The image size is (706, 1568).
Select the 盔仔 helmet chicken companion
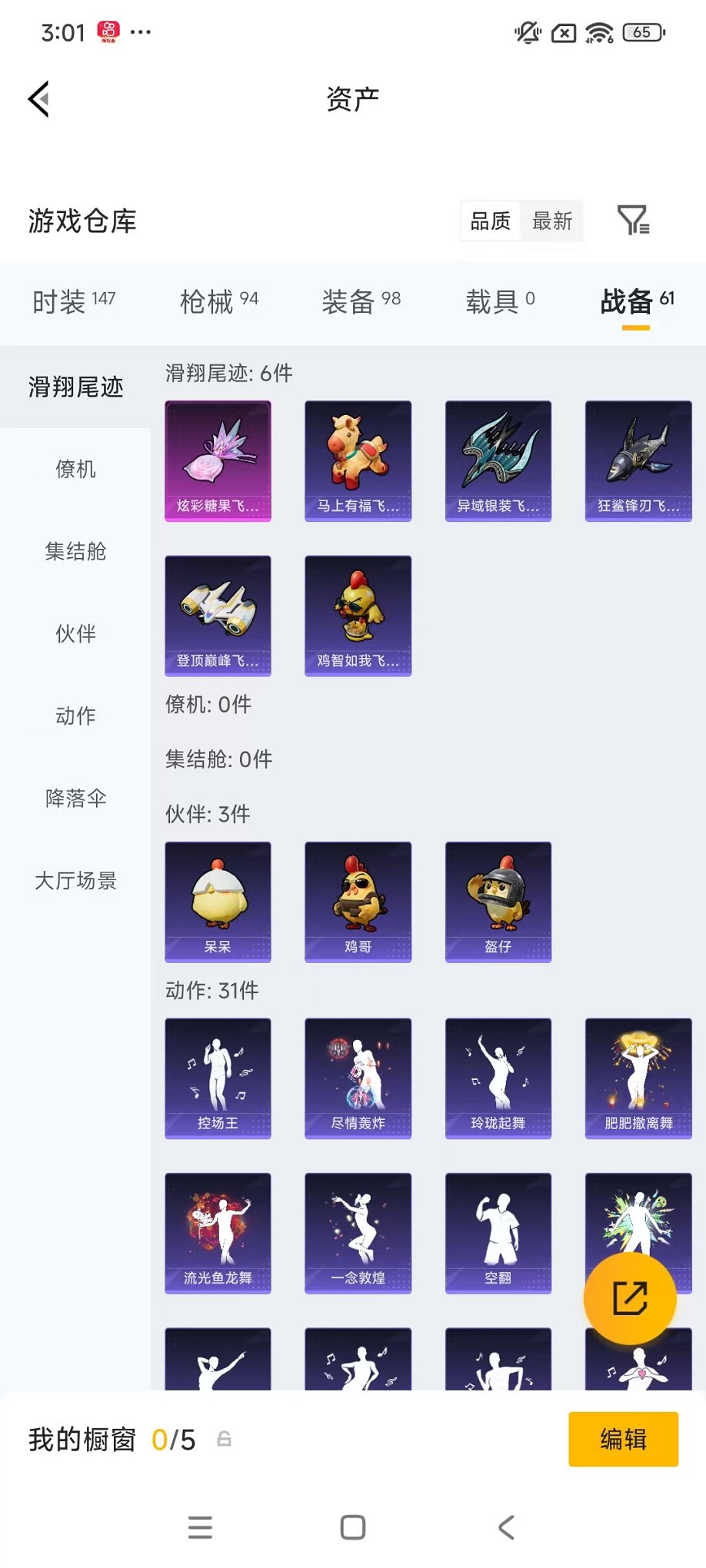click(x=498, y=902)
